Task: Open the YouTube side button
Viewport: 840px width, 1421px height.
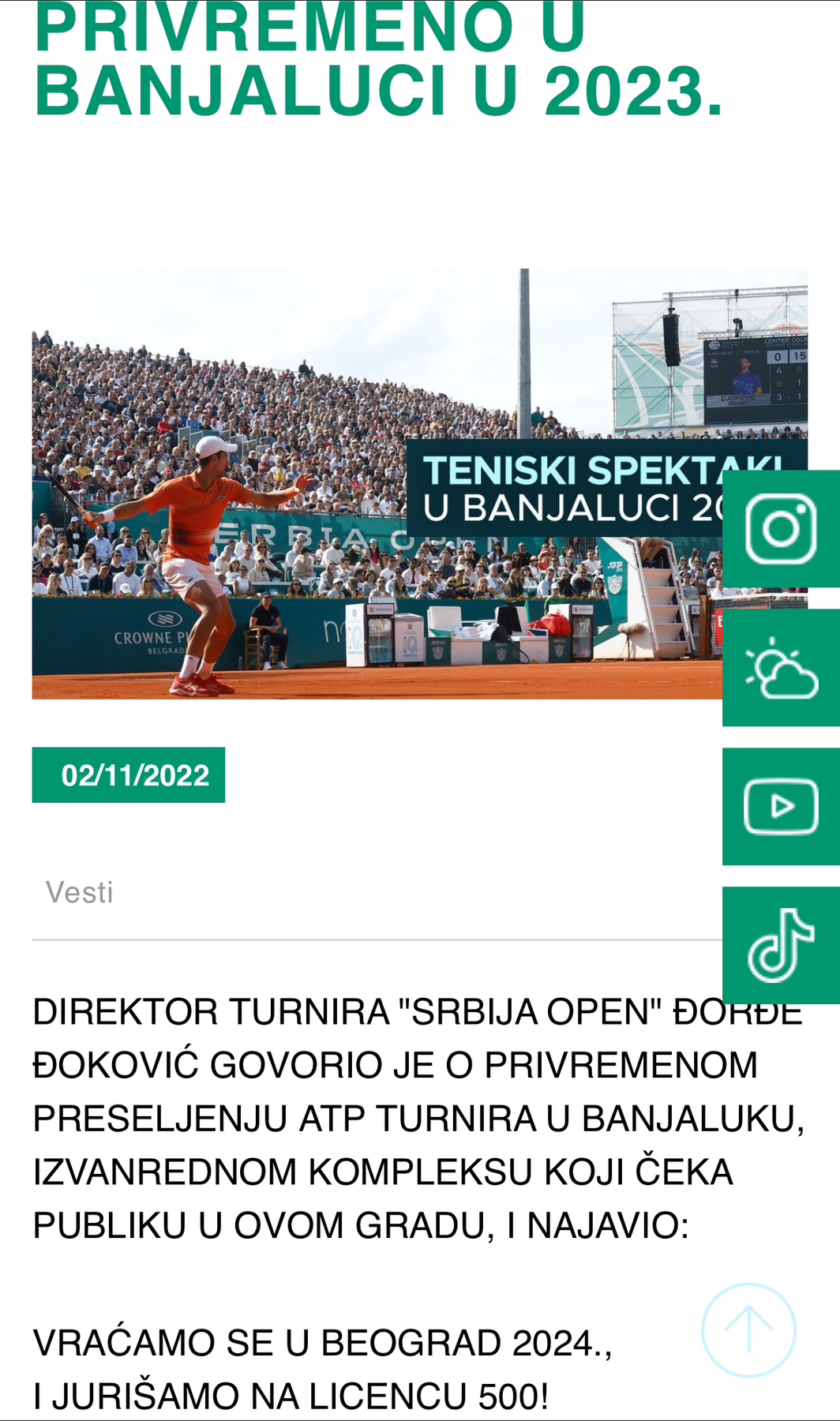Action: coord(781,806)
